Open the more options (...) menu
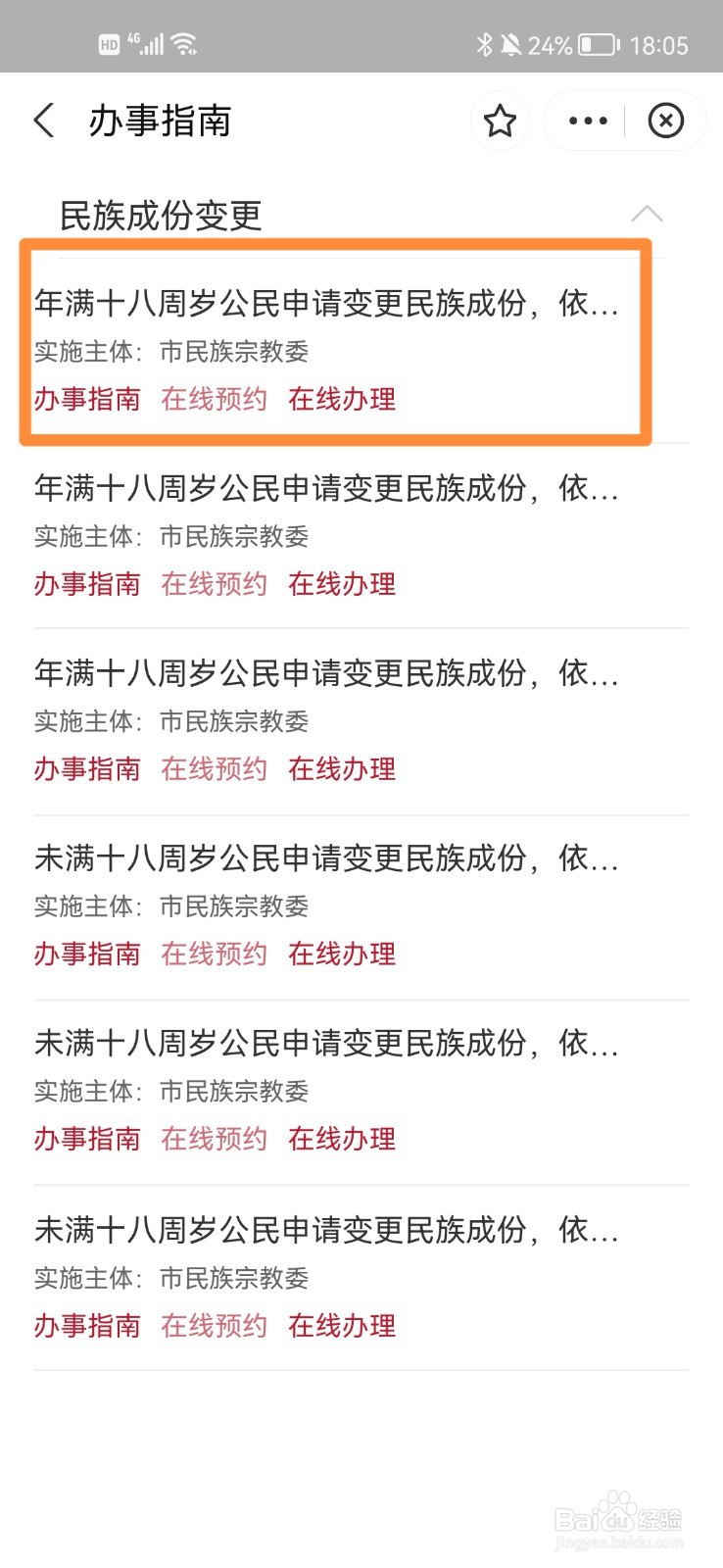 click(x=586, y=121)
